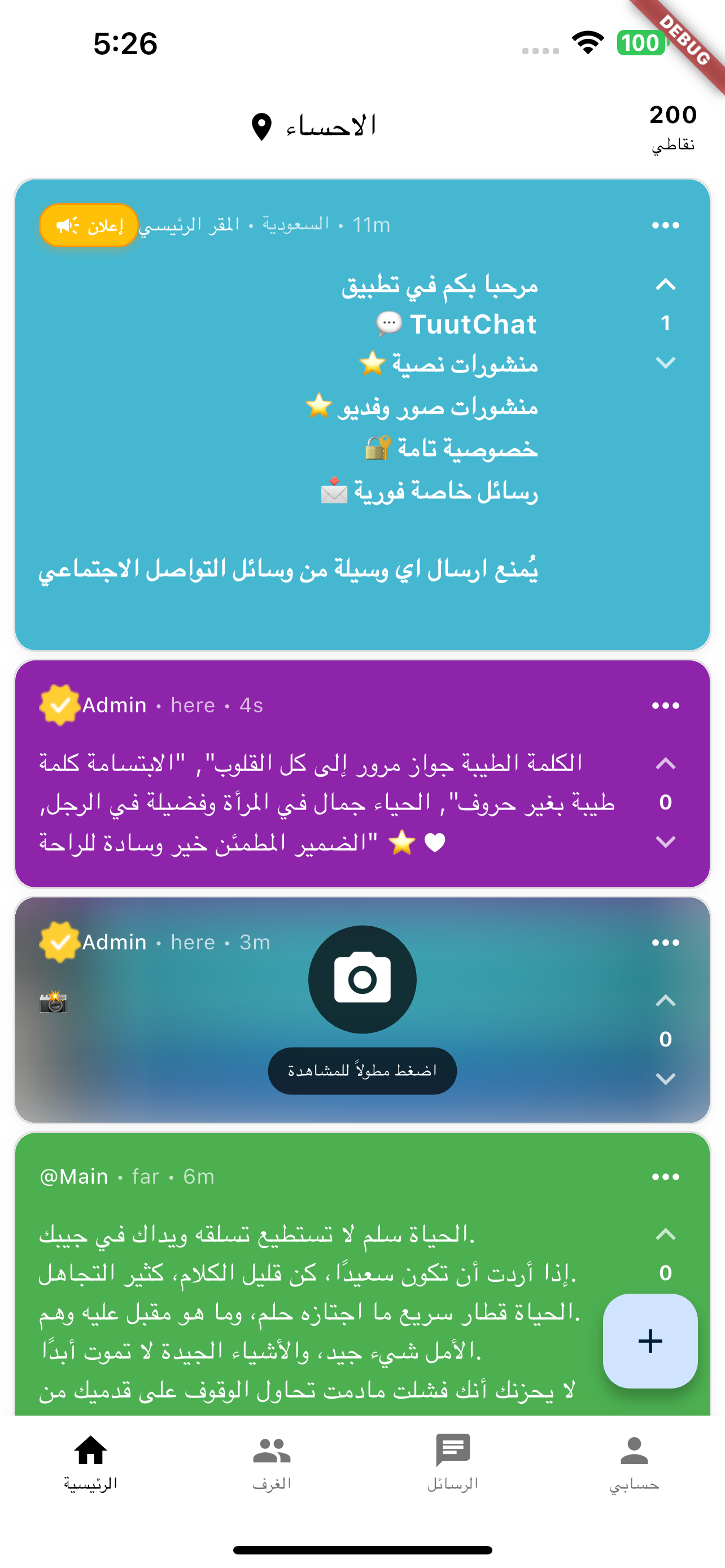This screenshot has height=1568, width=725.
Task: View my points (نقاطي) balance
Action: tap(672, 126)
